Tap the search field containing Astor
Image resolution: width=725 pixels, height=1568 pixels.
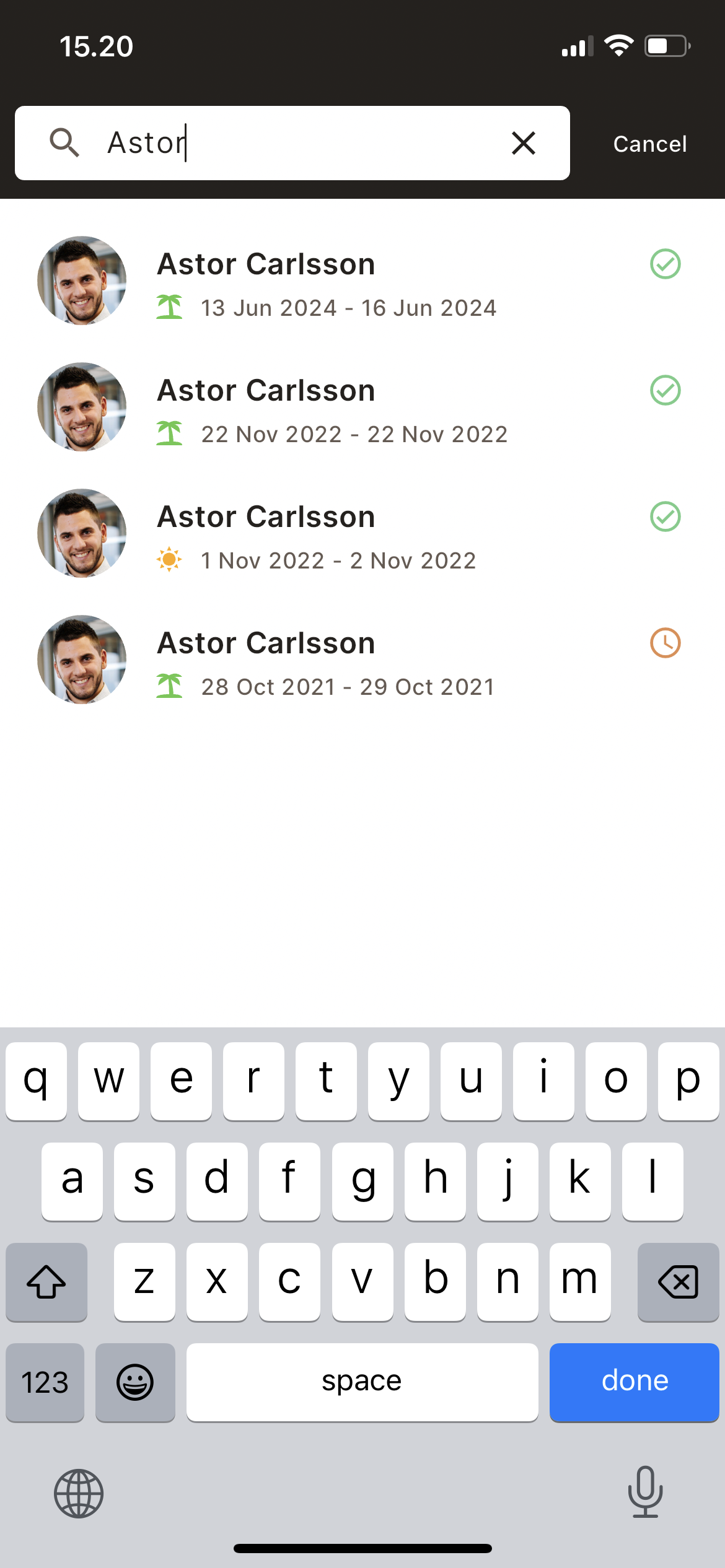(297, 143)
